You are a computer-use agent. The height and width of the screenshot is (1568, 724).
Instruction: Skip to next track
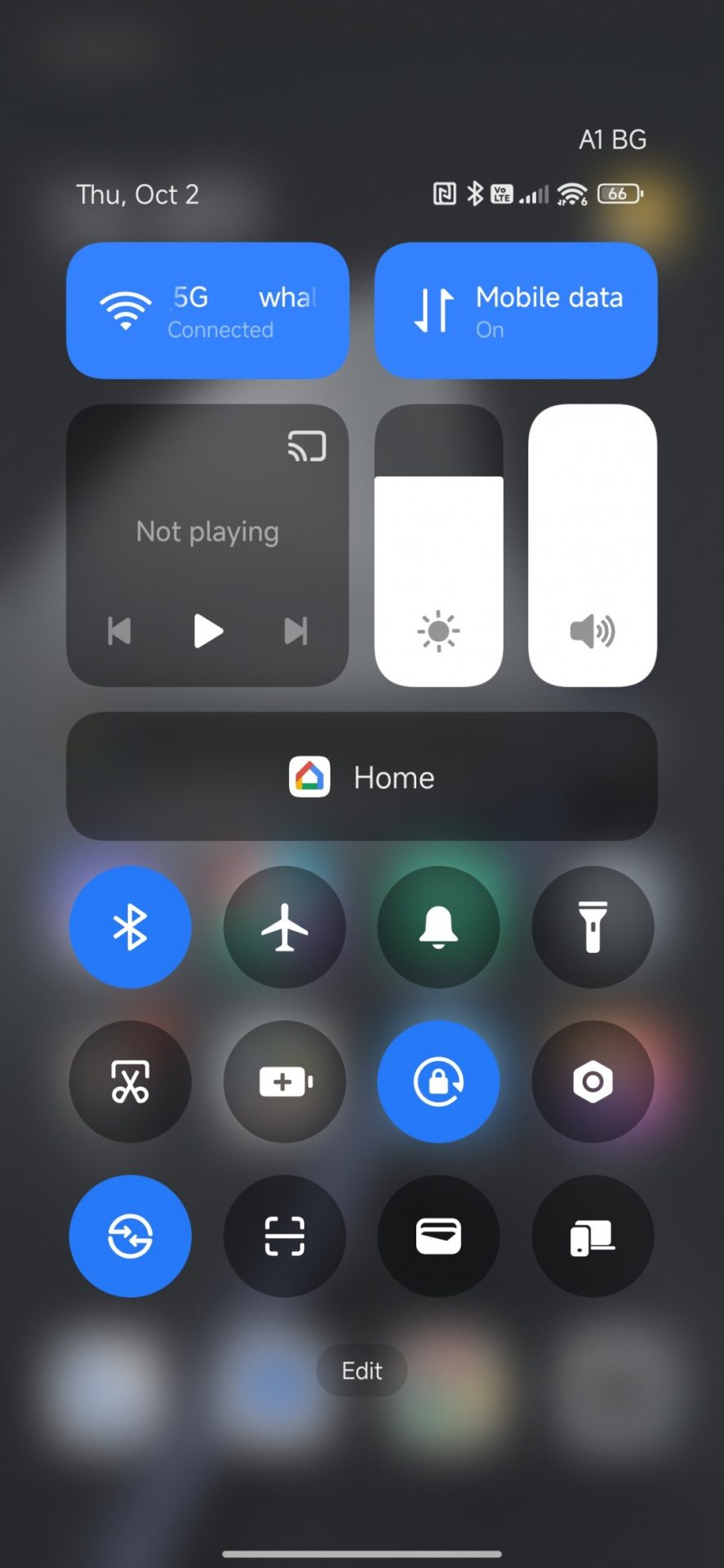pyautogui.click(x=295, y=631)
